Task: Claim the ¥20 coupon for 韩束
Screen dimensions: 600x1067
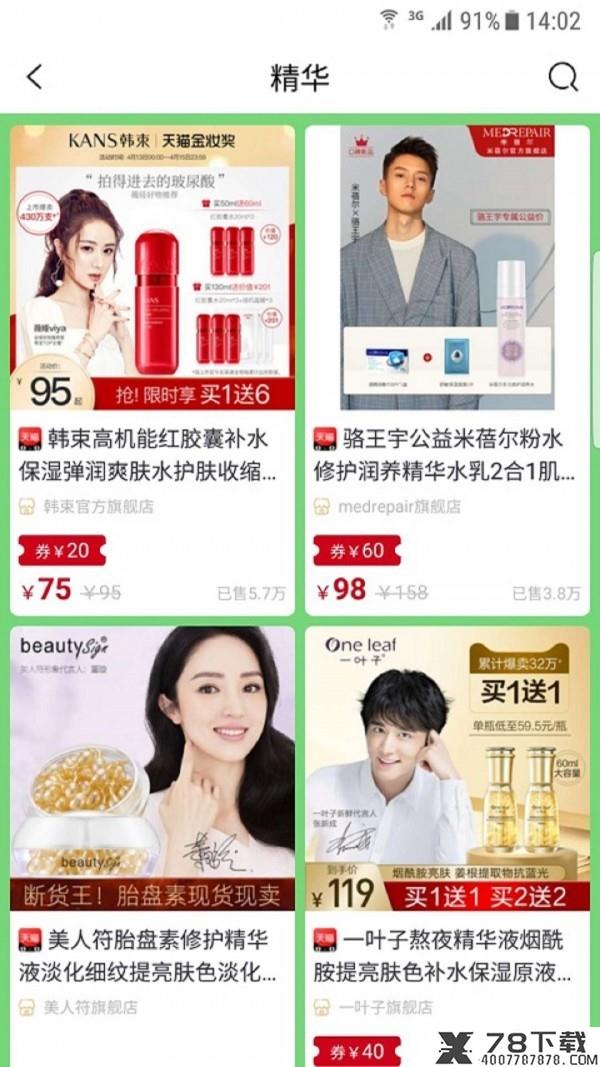Action: (x=62, y=551)
